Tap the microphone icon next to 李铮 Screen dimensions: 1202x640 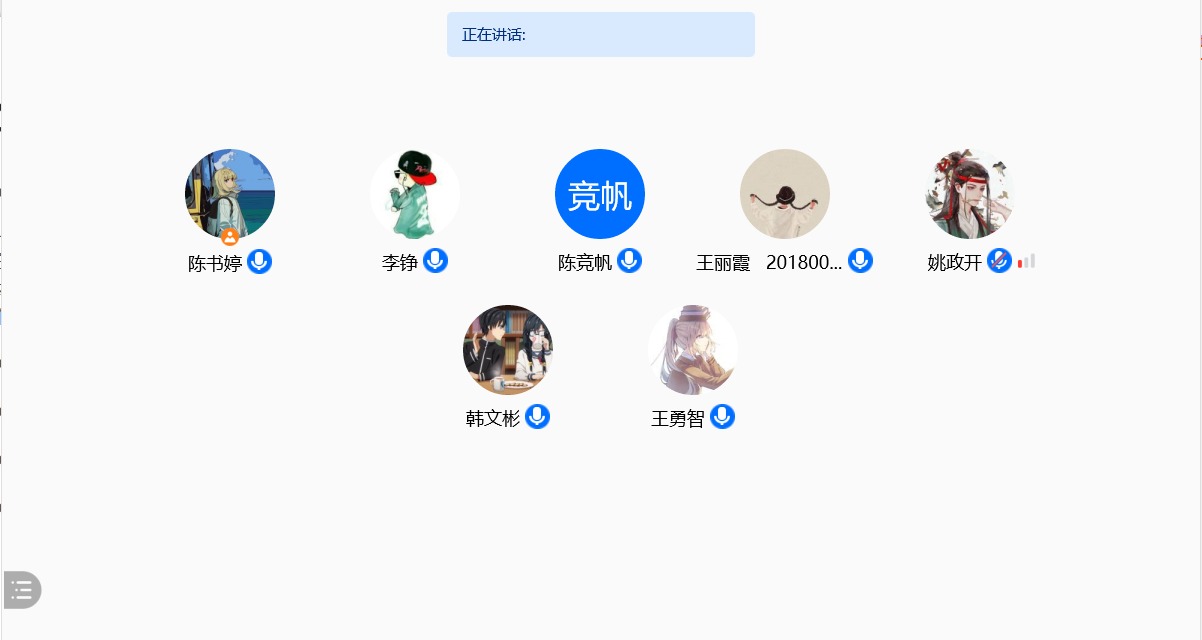pyautogui.click(x=435, y=261)
